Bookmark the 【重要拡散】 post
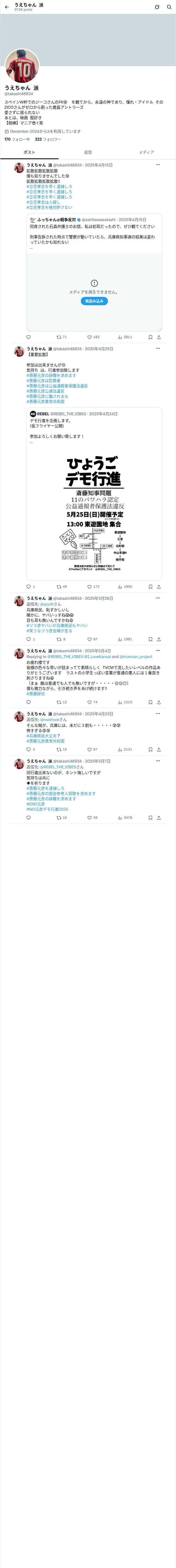Screen dimensions: 176x1568 click(x=150, y=587)
